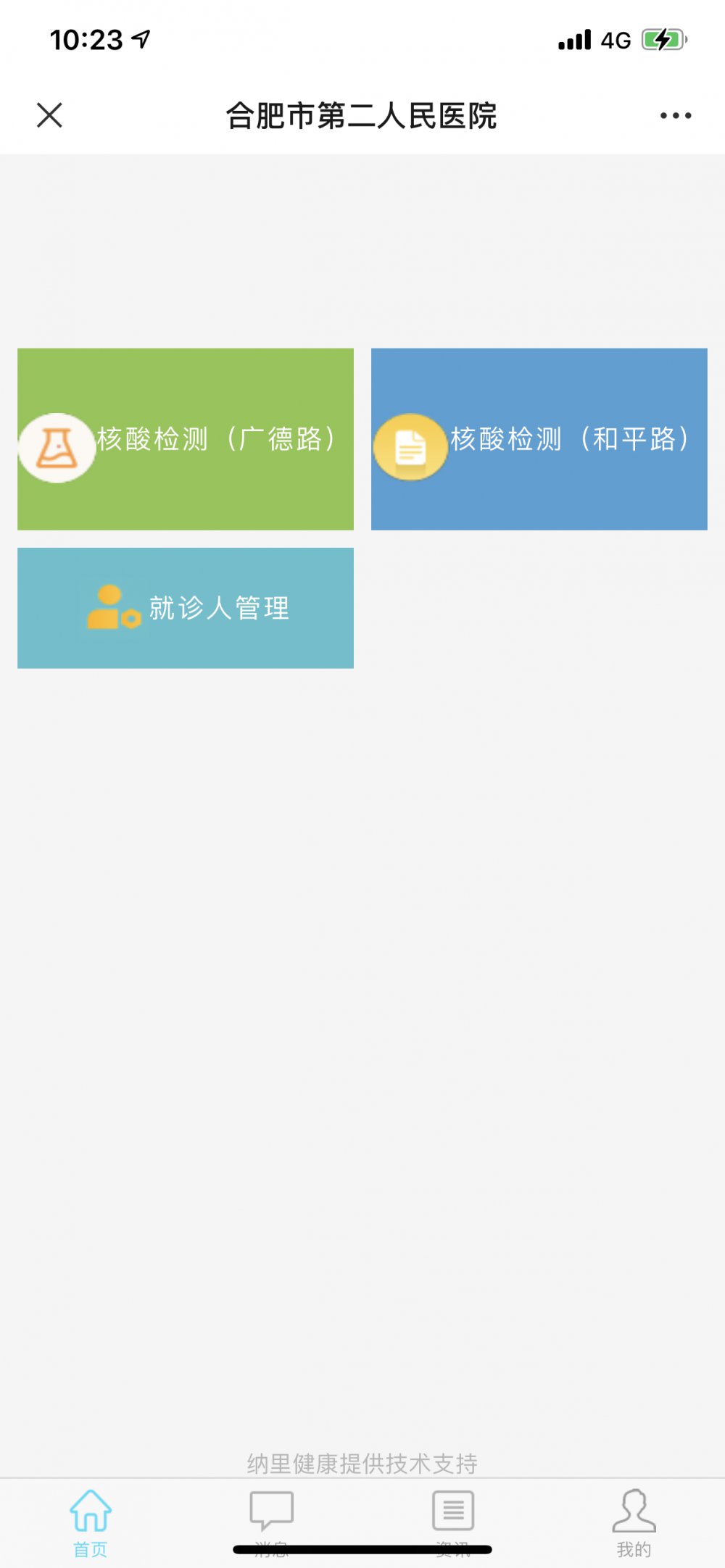Open 核酸检测（和平路）tile
The width and height of the screenshot is (725, 1568).
click(x=539, y=439)
